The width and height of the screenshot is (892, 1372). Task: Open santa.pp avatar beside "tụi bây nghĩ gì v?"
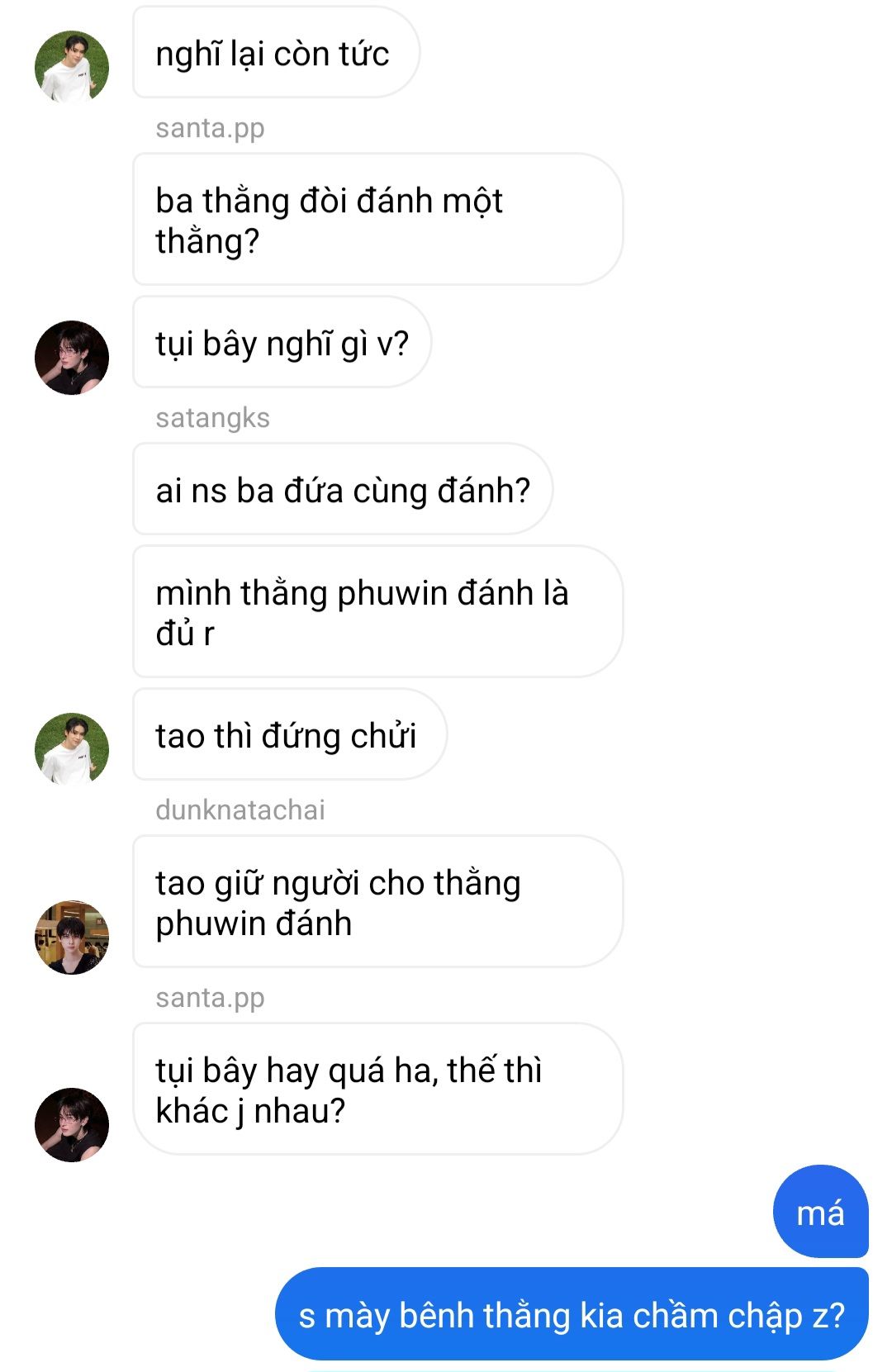click(x=72, y=357)
